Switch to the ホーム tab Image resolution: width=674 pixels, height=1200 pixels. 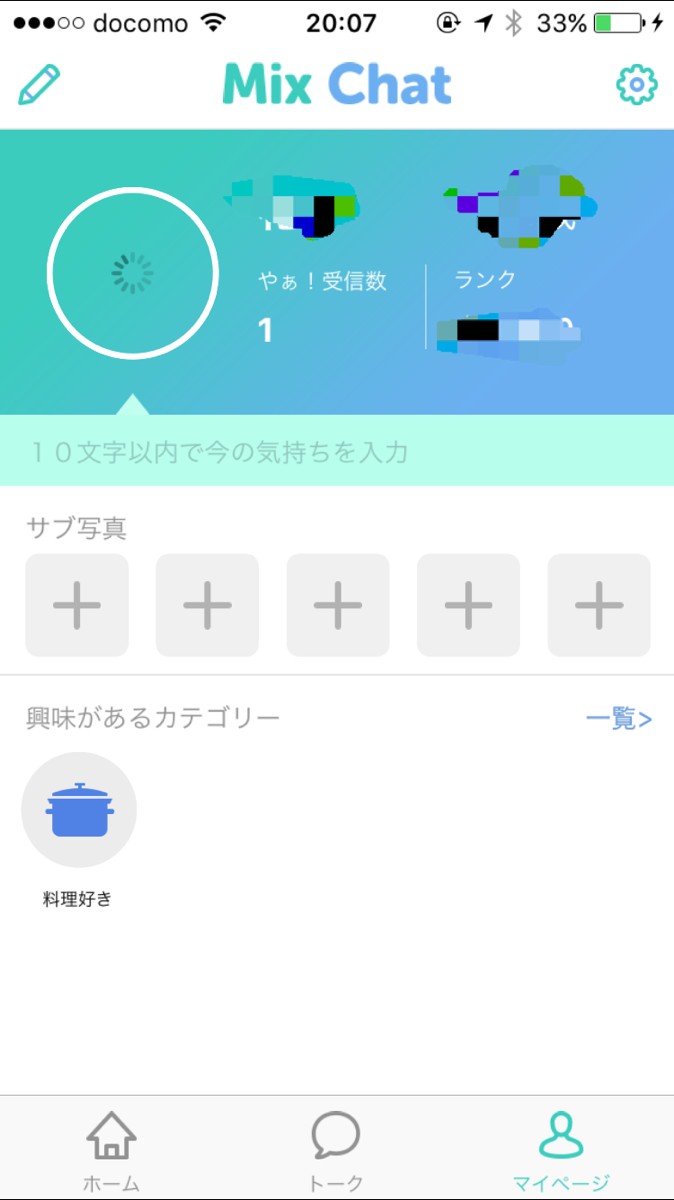tap(111, 1151)
